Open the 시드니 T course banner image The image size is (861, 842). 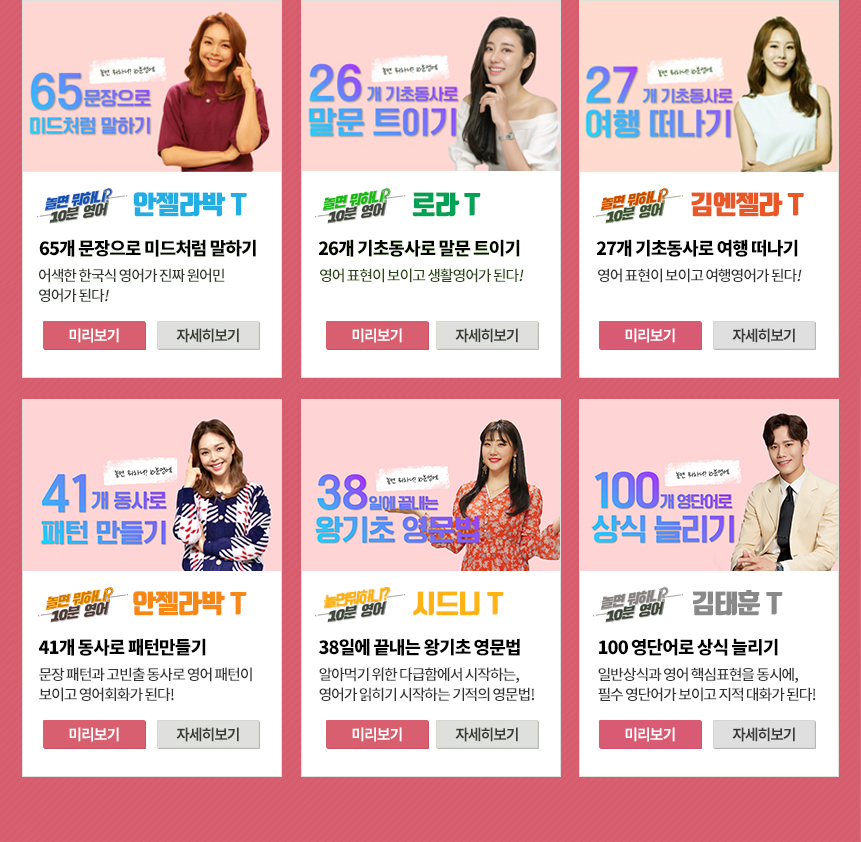coord(431,486)
